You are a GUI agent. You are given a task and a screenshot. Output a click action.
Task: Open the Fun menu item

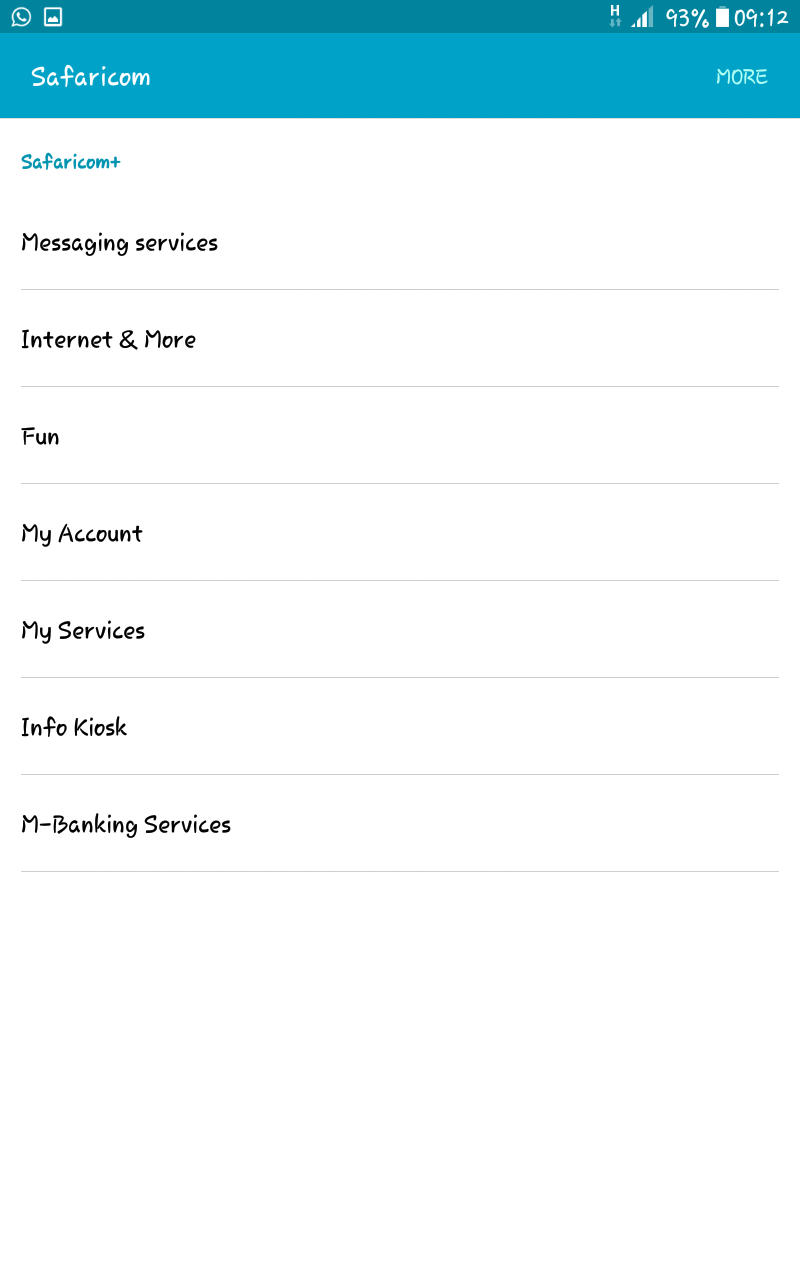coord(400,436)
